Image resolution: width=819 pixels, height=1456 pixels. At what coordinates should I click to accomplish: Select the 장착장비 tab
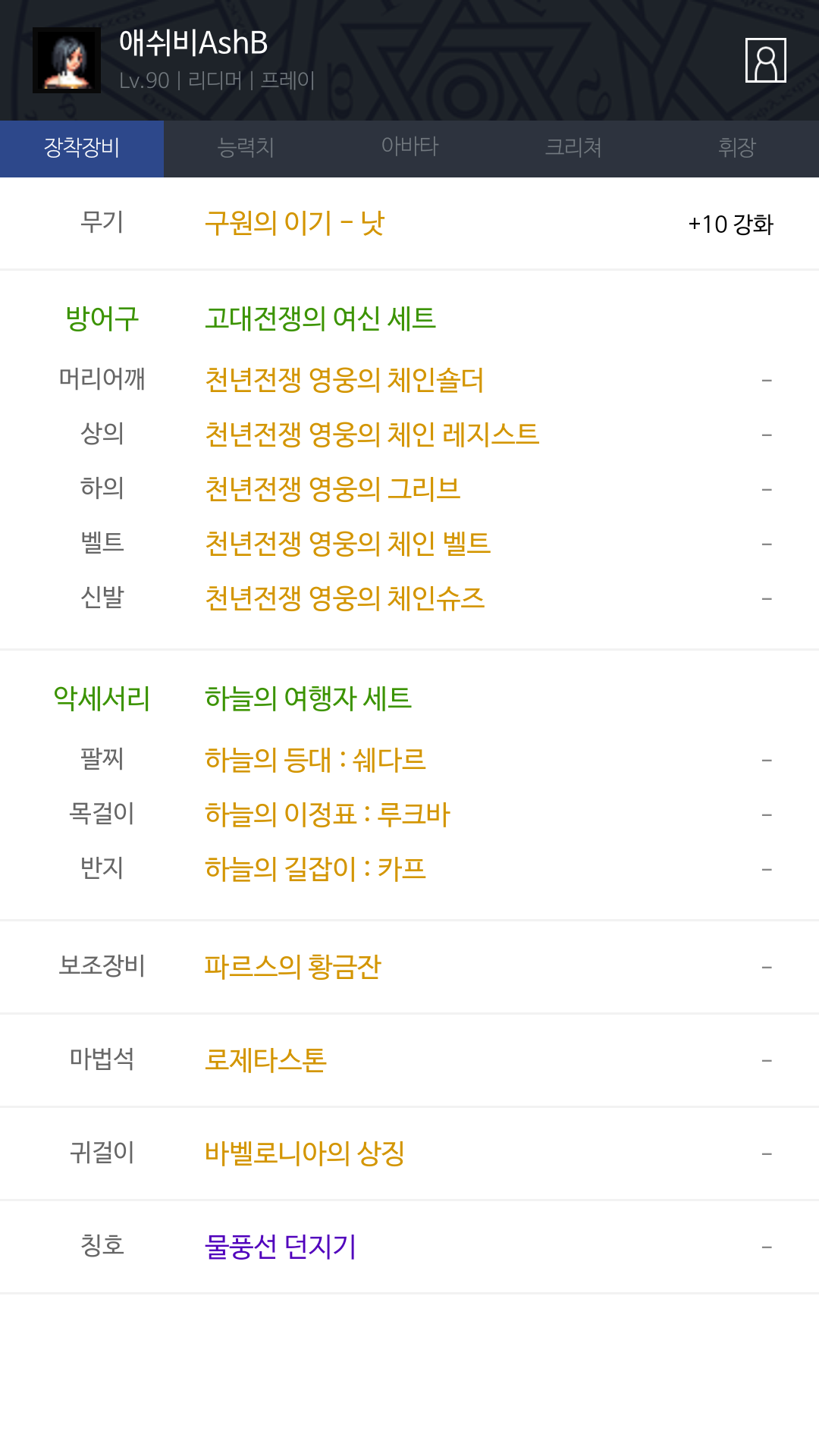click(82, 149)
